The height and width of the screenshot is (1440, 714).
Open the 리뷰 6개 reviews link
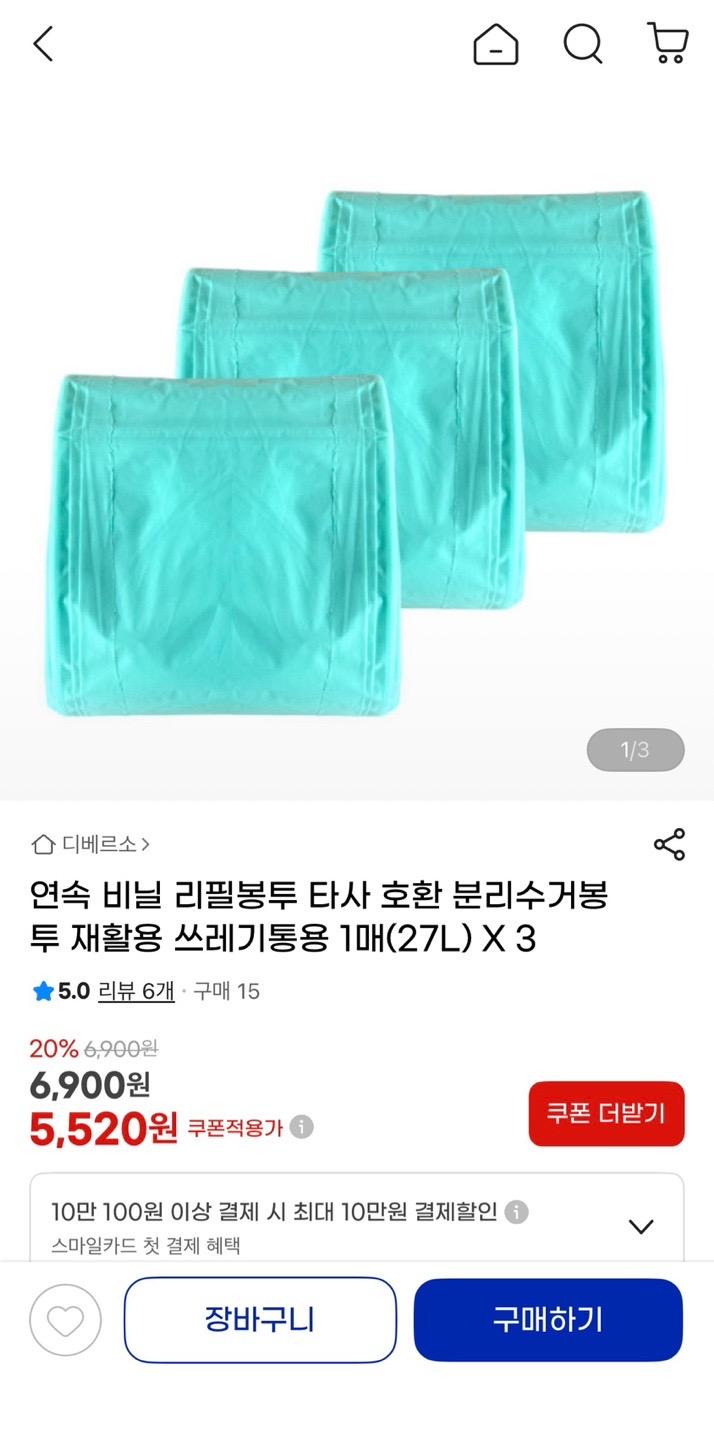point(136,991)
